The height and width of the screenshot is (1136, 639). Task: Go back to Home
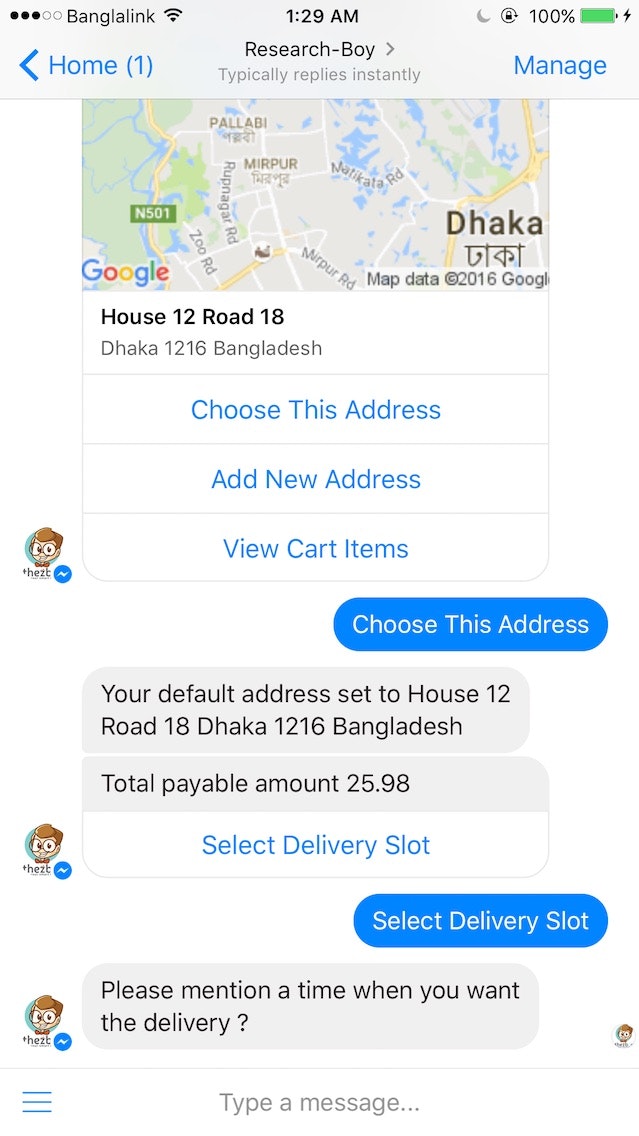tap(86, 66)
